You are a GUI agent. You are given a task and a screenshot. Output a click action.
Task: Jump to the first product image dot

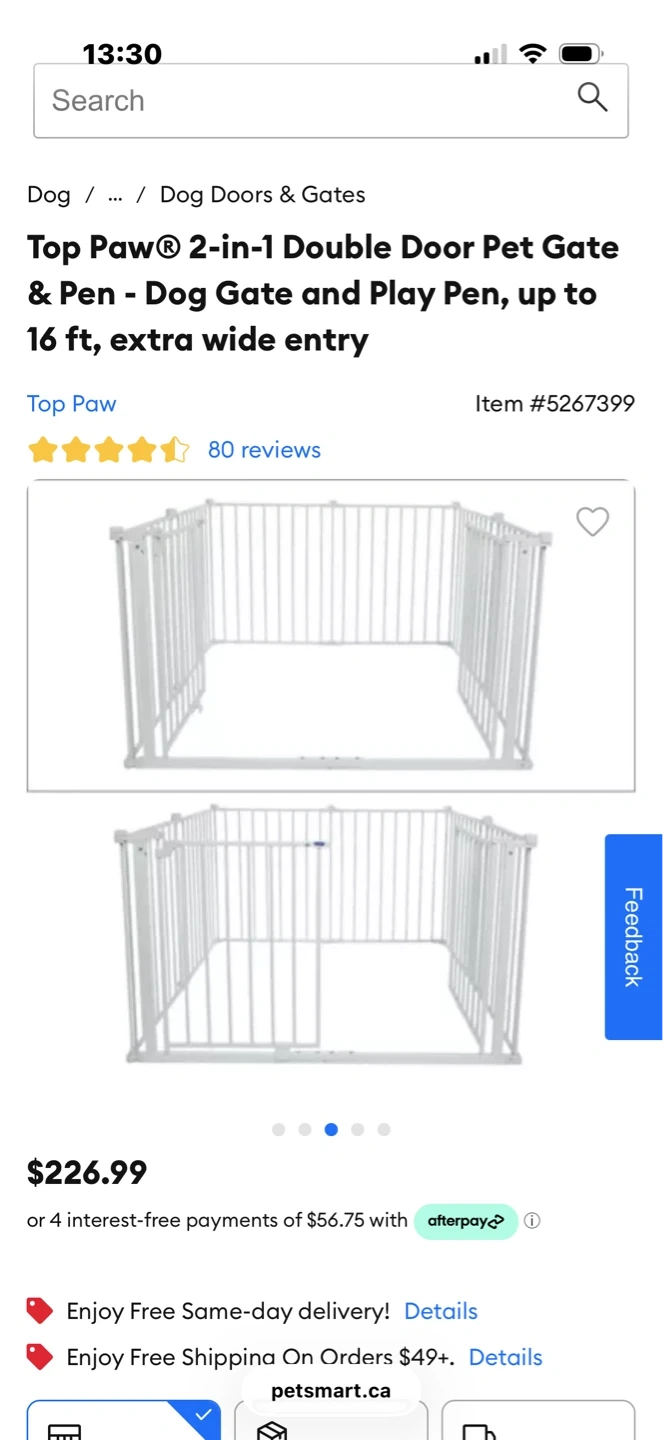point(278,1130)
